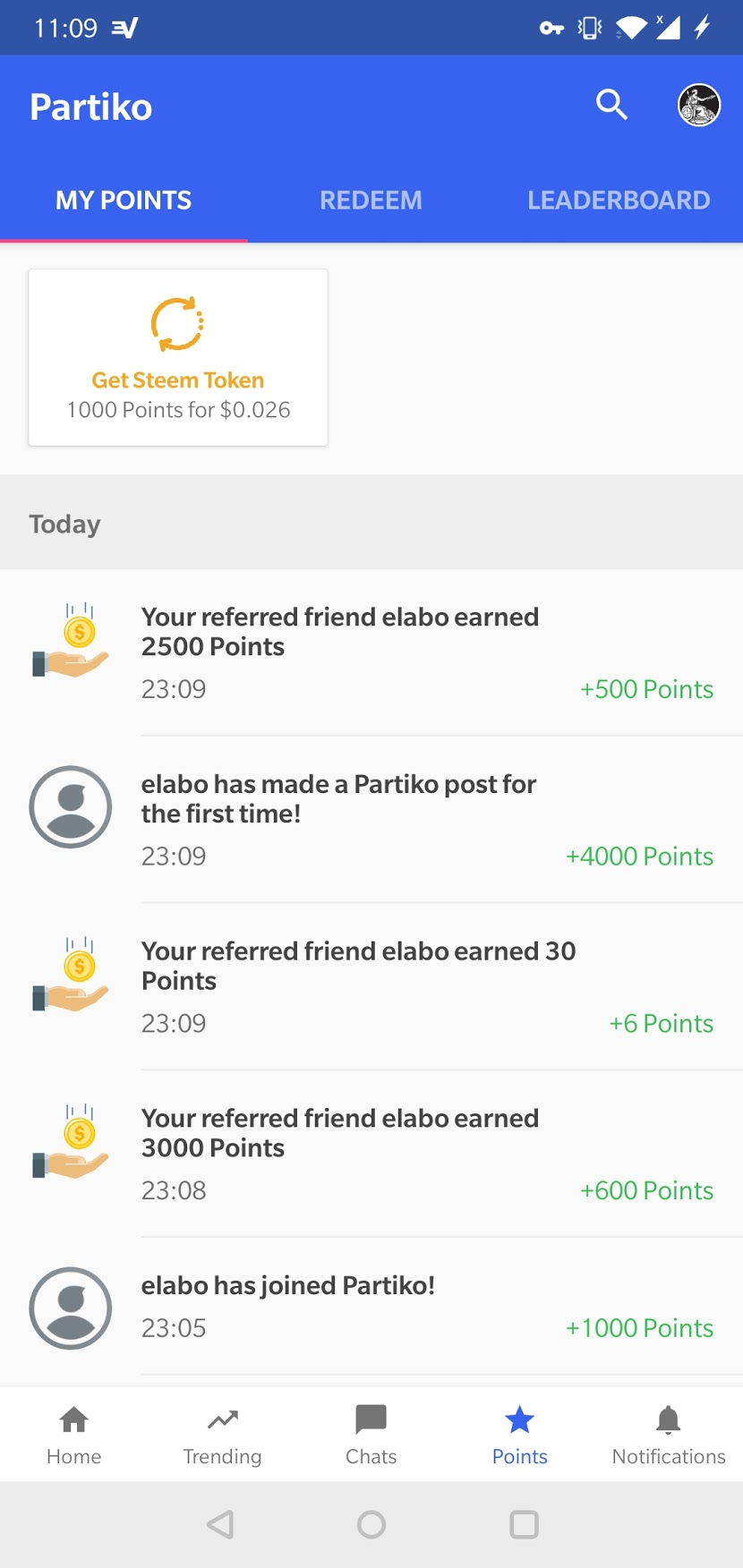
Task: Open elabo's first Partiko post entry
Action: pos(371,819)
